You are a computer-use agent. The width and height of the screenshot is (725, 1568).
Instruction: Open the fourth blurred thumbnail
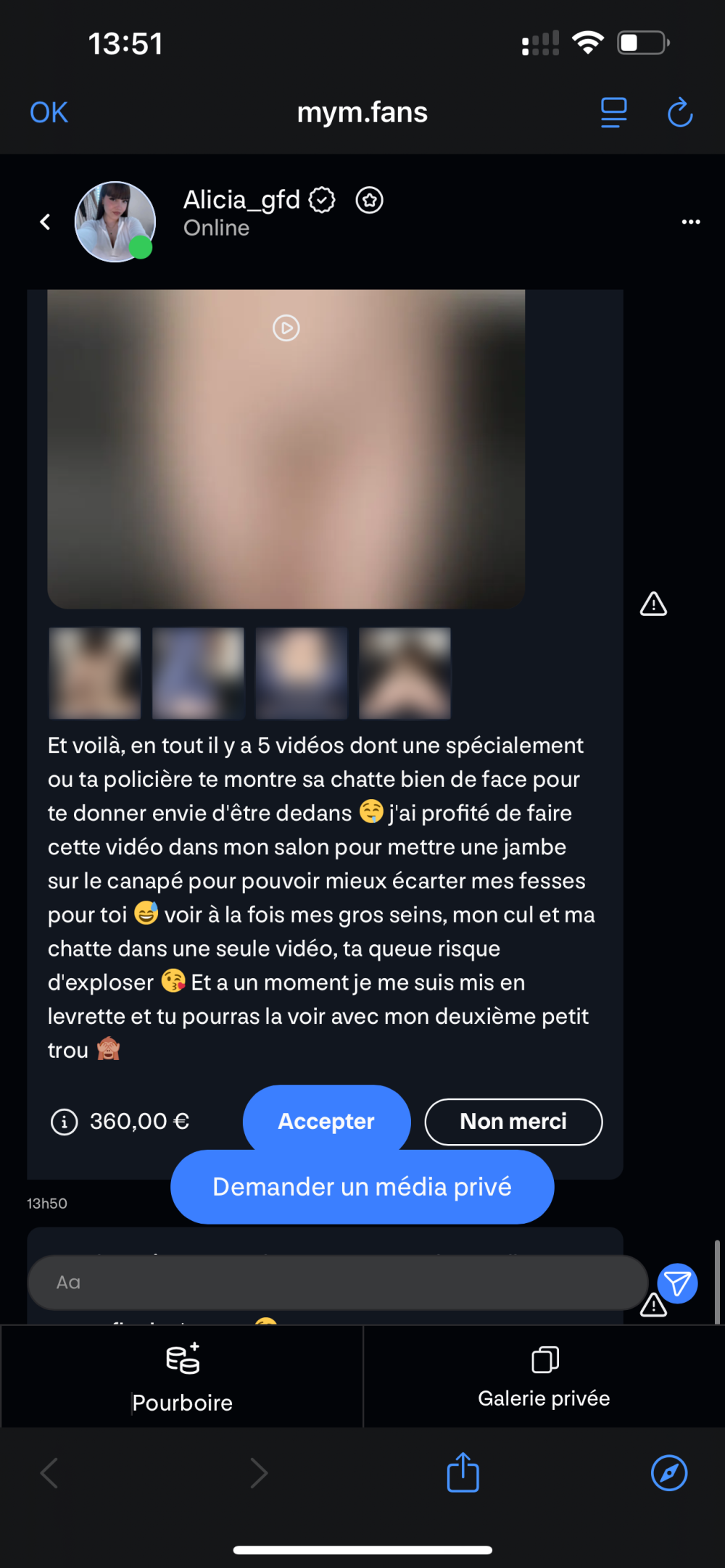coord(405,673)
